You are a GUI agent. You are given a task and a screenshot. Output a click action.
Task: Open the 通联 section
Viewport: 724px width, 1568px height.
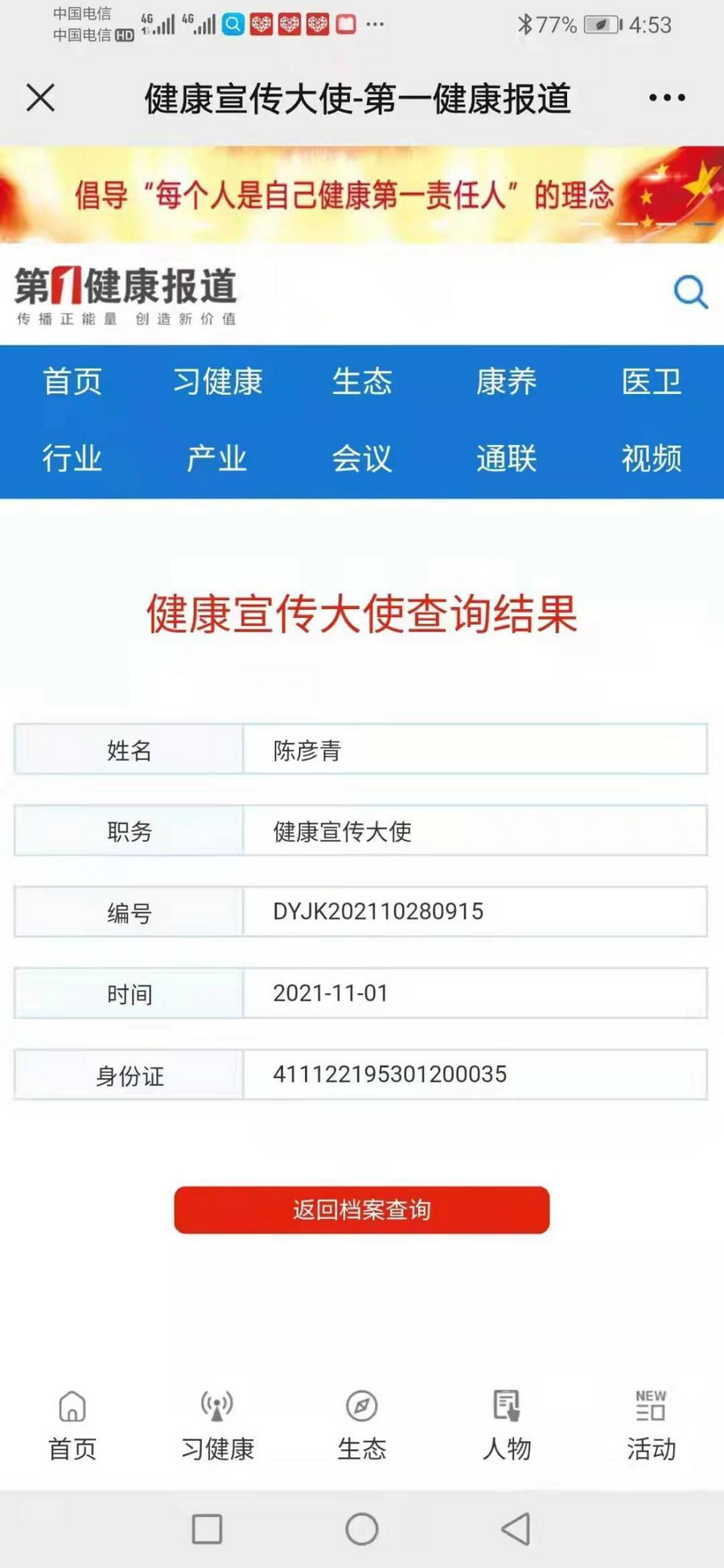pyautogui.click(x=506, y=459)
